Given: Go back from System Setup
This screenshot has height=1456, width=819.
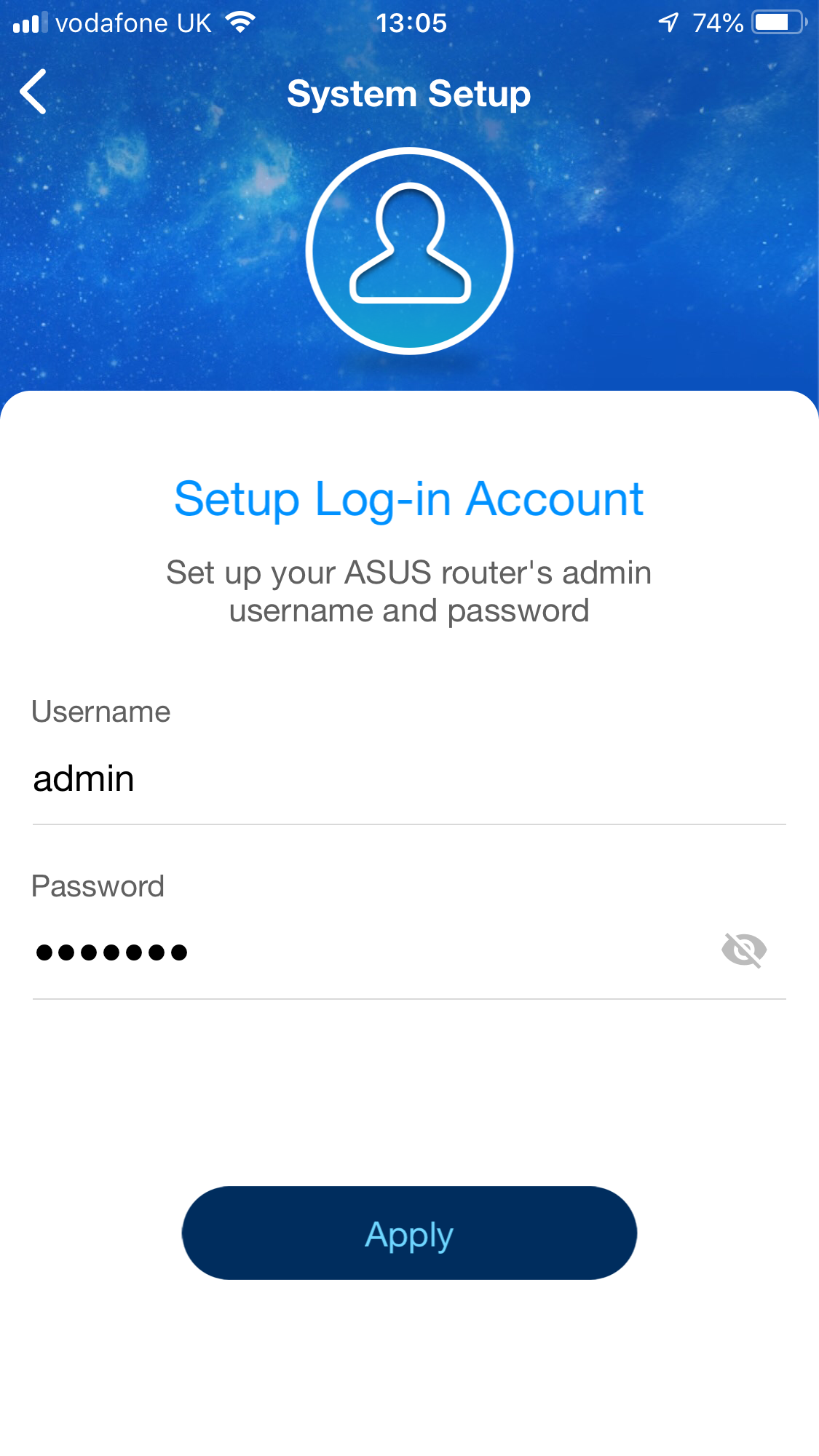Looking at the screenshot, I should pos(33,92).
